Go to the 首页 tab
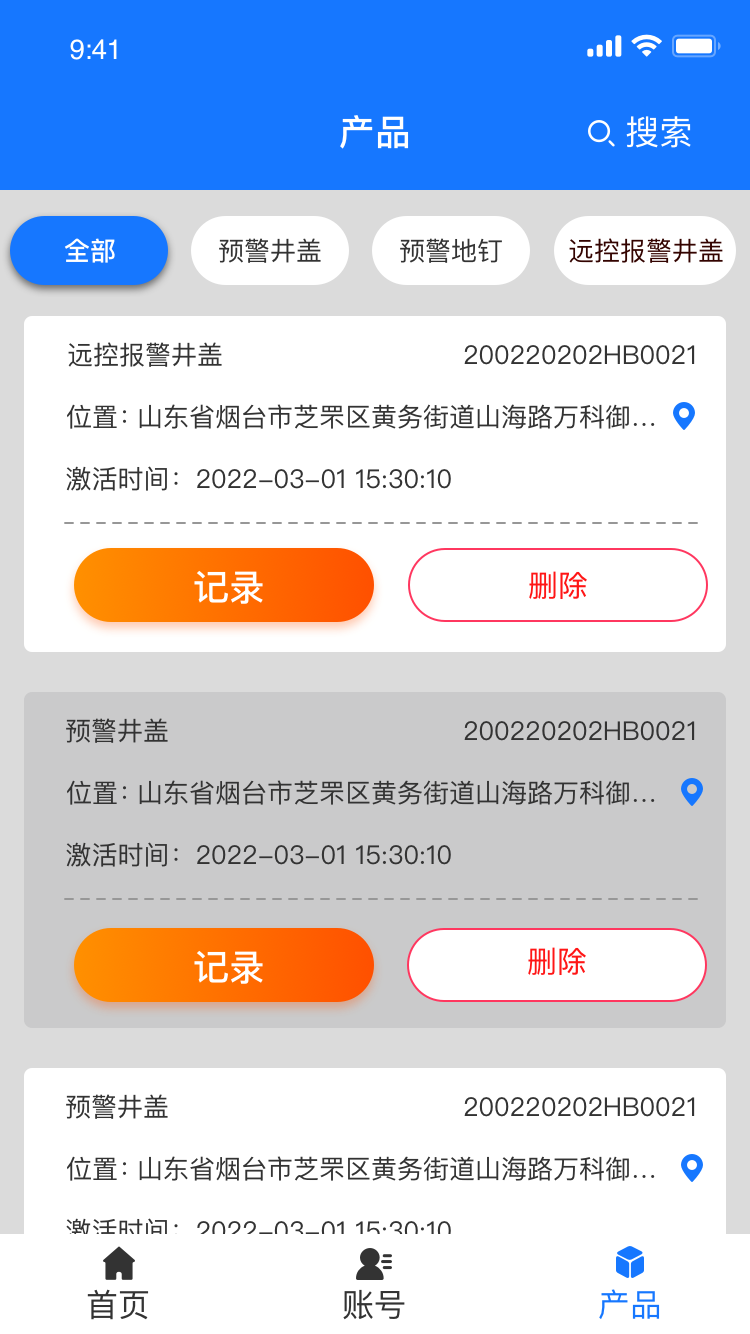The image size is (750, 1334). click(118, 1283)
